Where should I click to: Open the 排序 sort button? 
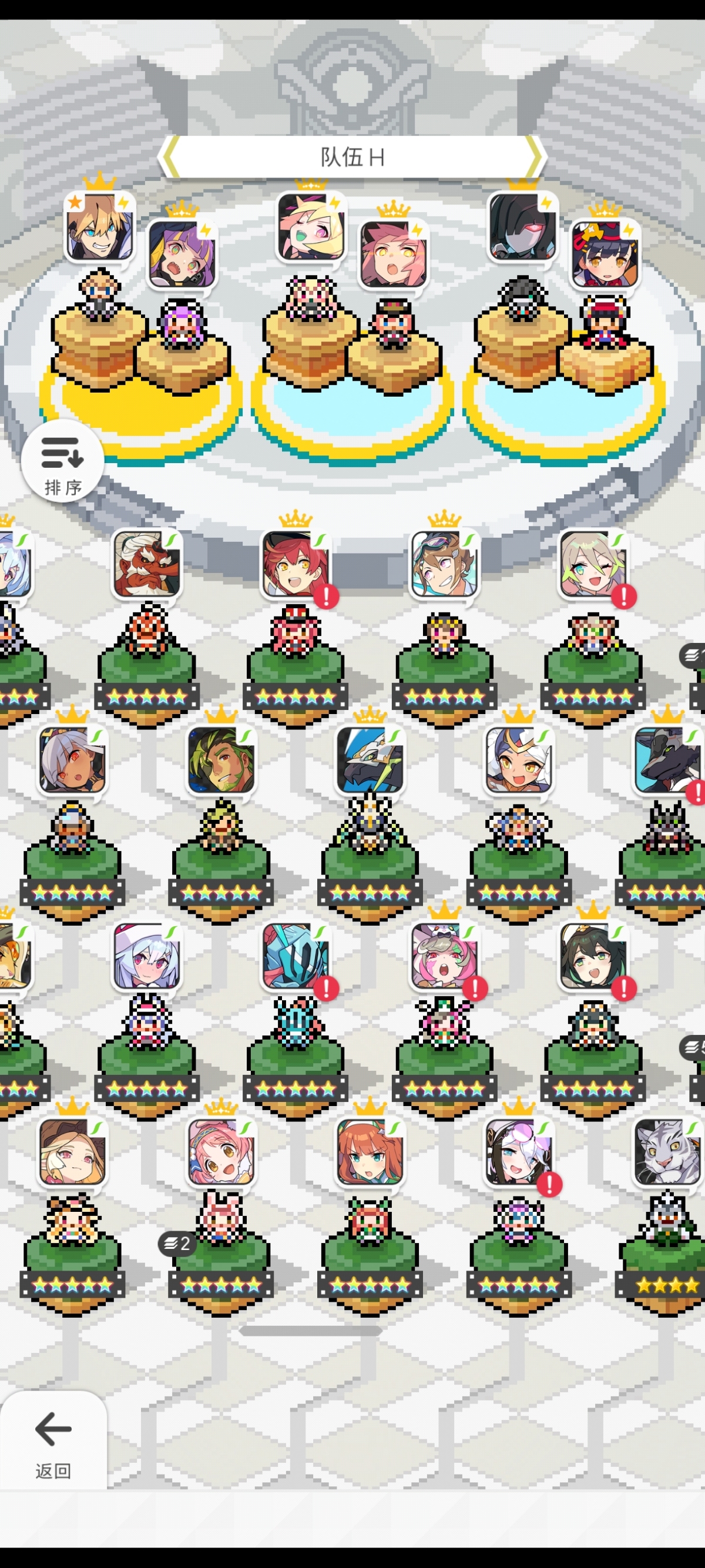[x=62, y=462]
